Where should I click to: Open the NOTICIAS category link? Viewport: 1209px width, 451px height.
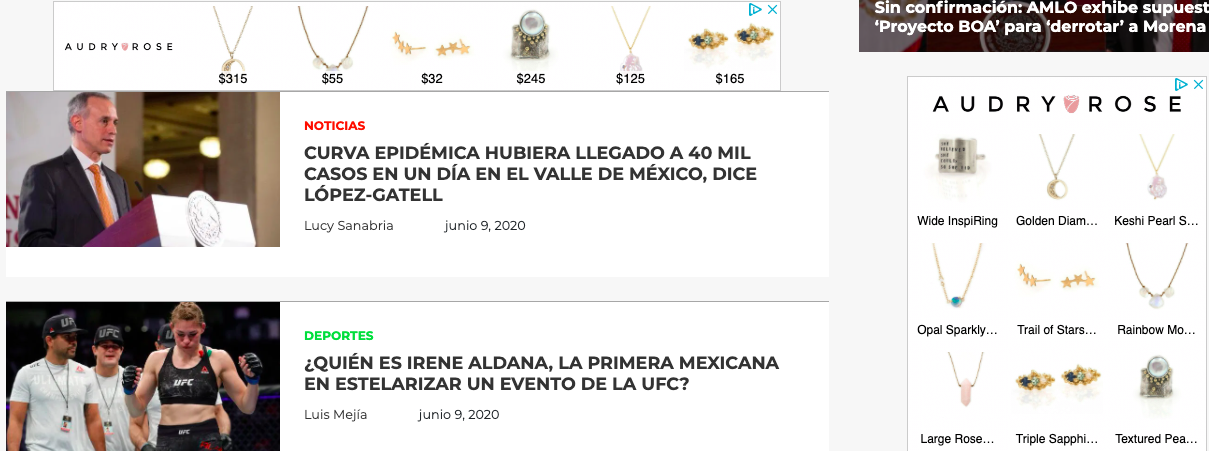pyautogui.click(x=335, y=126)
